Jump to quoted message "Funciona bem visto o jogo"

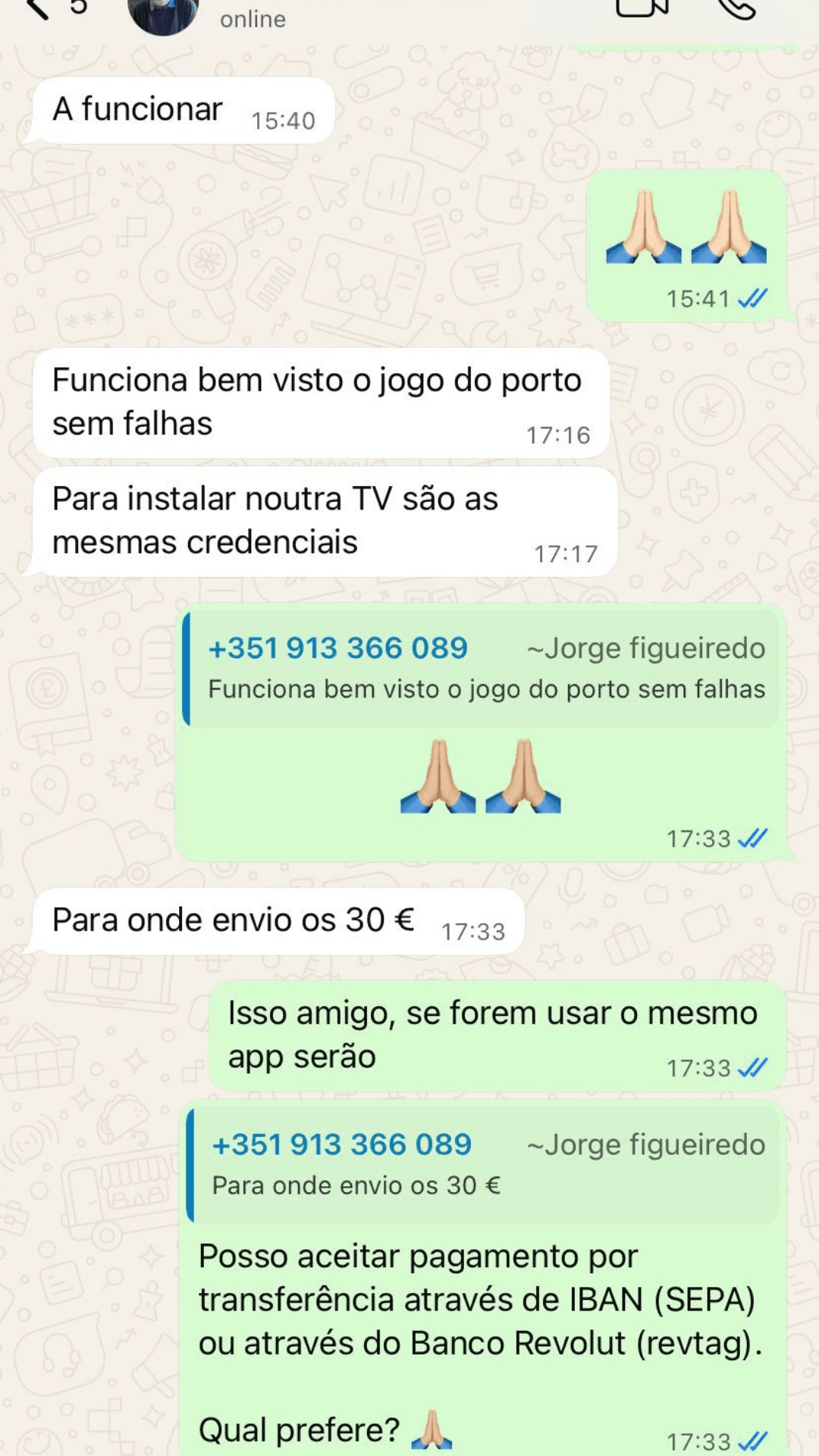point(485,669)
